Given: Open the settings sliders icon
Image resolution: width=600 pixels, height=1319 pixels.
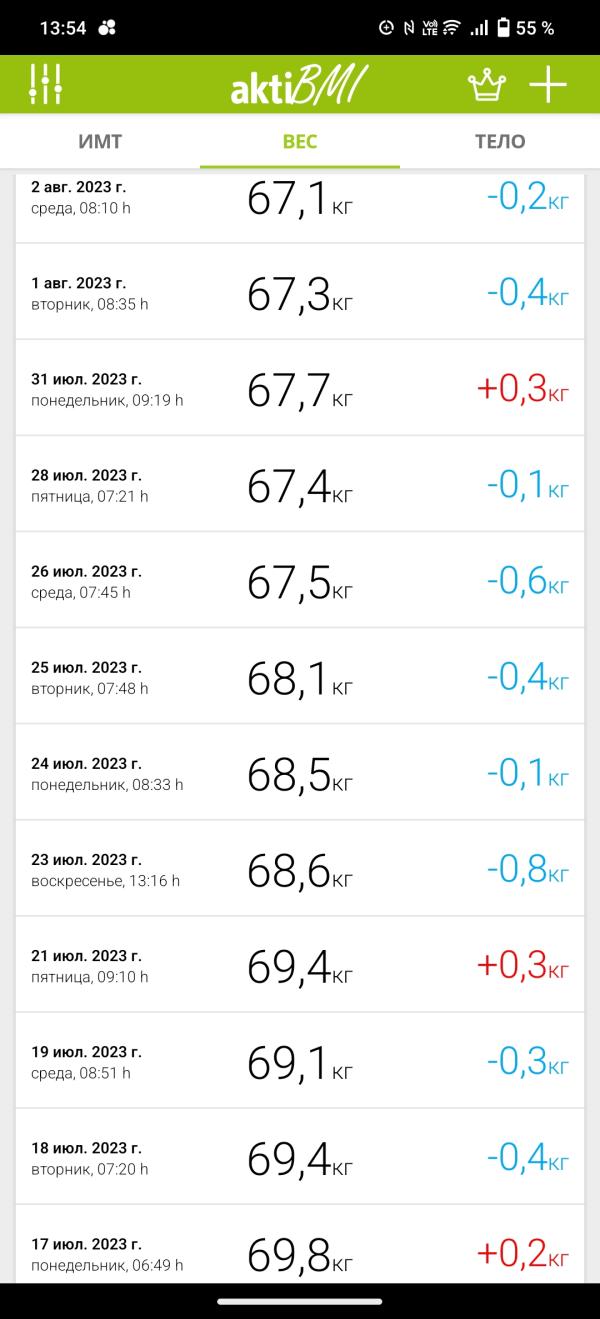Looking at the screenshot, I should point(46,84).
